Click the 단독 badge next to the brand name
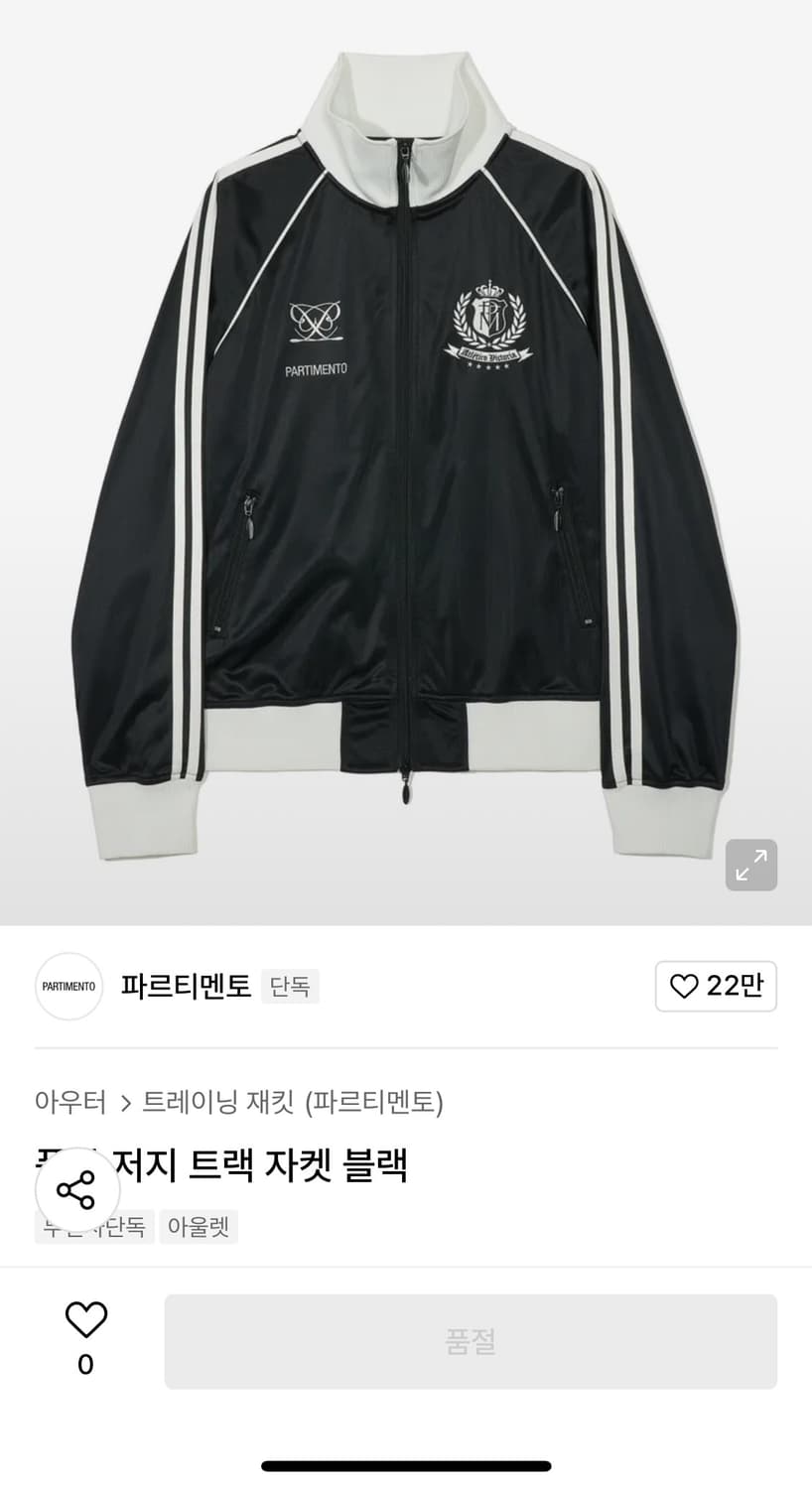 (x=290, y=986)
